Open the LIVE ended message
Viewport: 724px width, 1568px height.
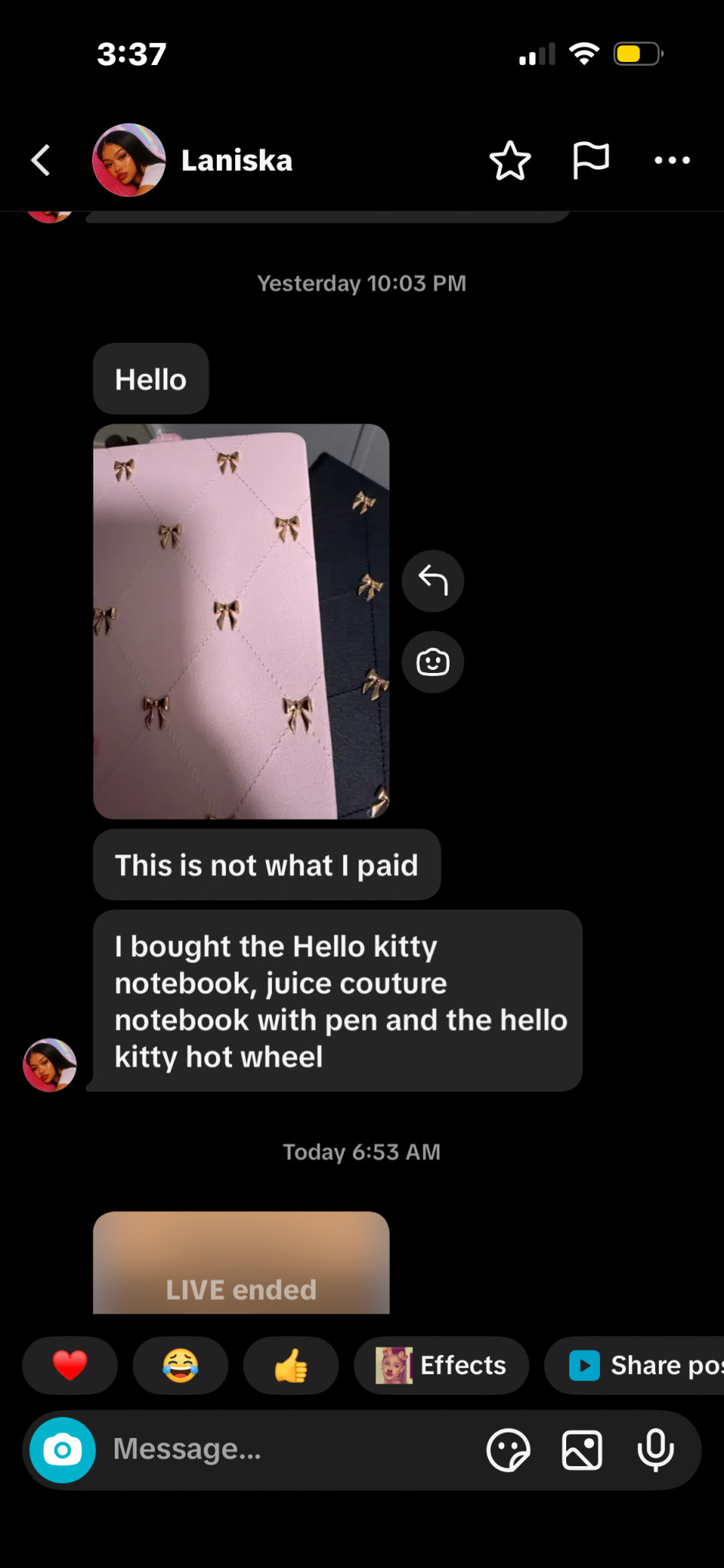(241, 1263)
